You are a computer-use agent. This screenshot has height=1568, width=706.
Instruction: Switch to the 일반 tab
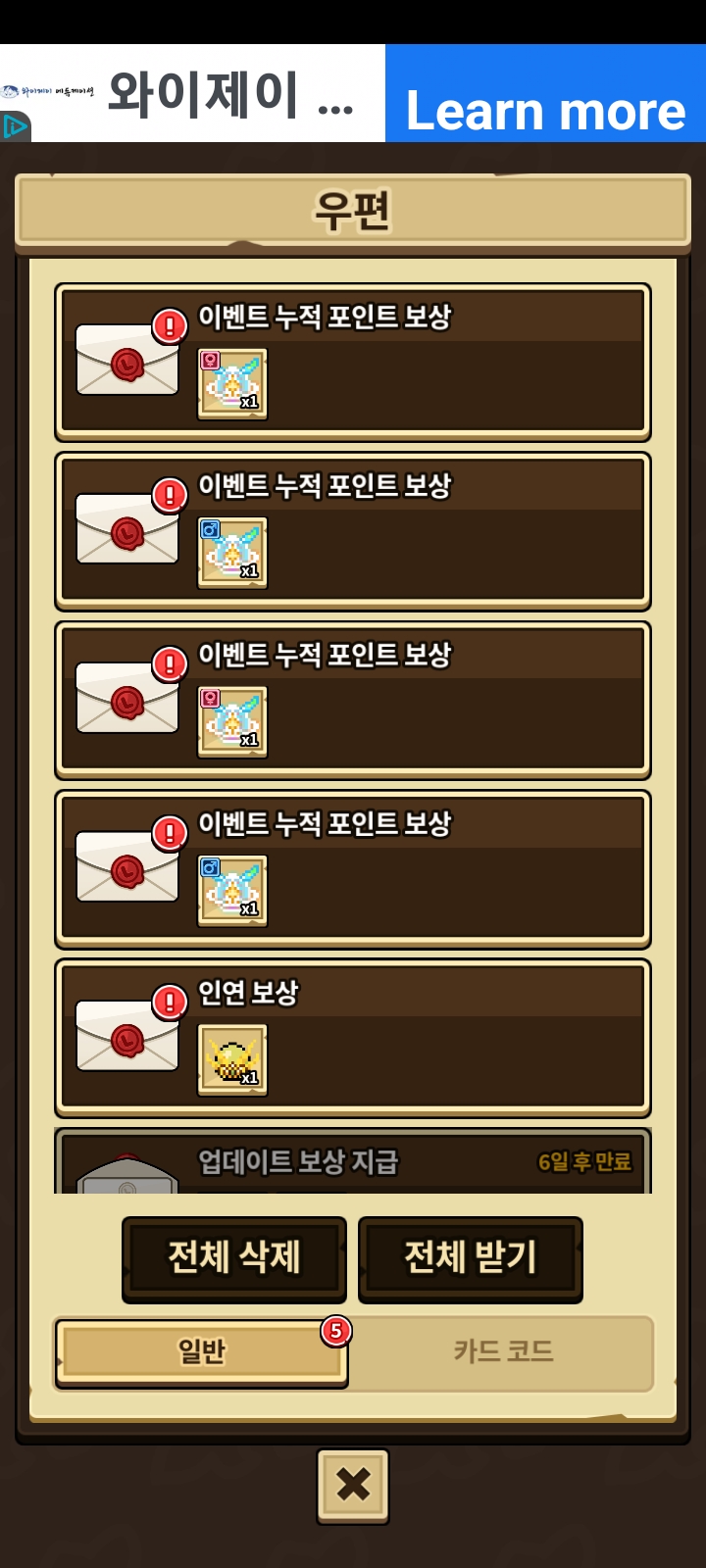coord(202,1353)
